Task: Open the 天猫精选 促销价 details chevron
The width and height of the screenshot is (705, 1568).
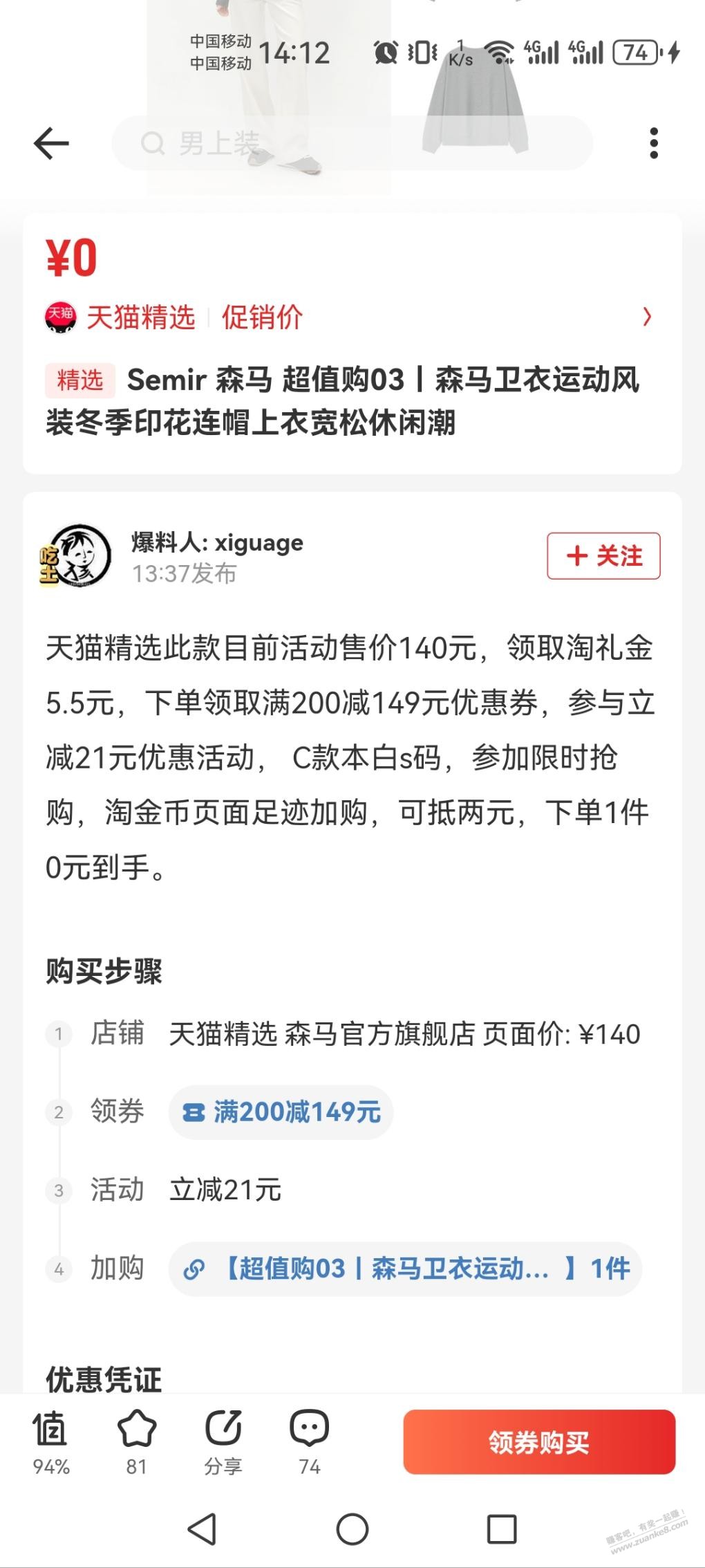Action: 647,317
